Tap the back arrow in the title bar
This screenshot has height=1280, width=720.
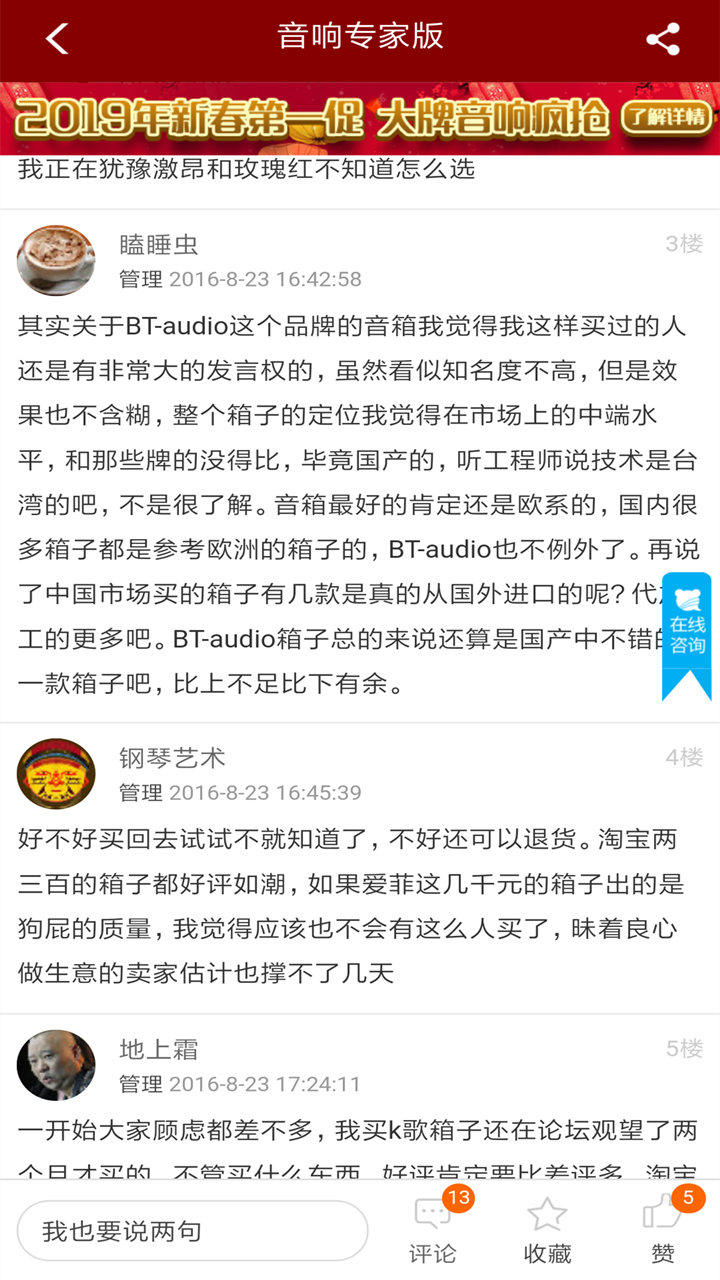55,38
